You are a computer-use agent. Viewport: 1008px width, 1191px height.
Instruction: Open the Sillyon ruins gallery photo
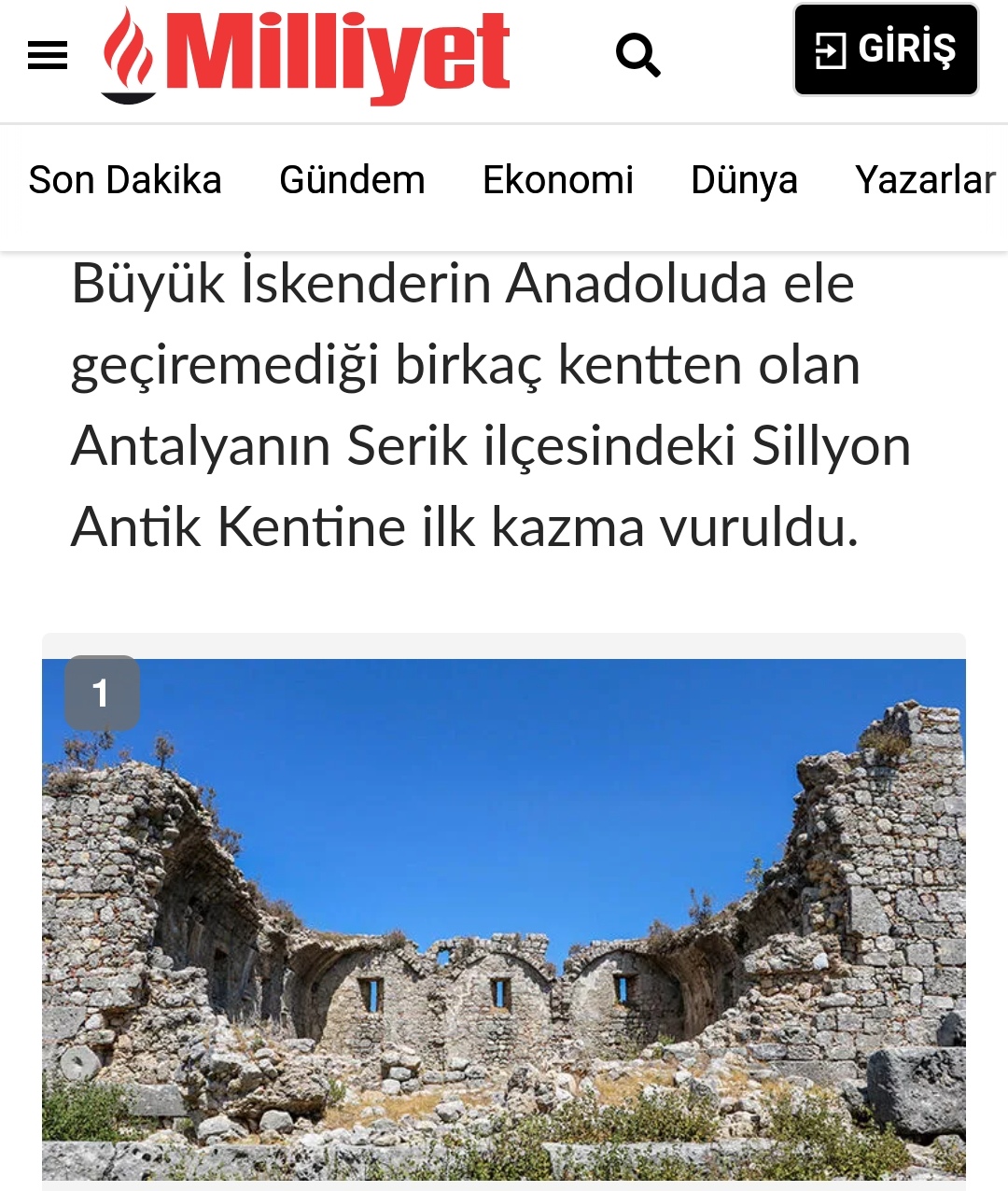click(504, 919)
